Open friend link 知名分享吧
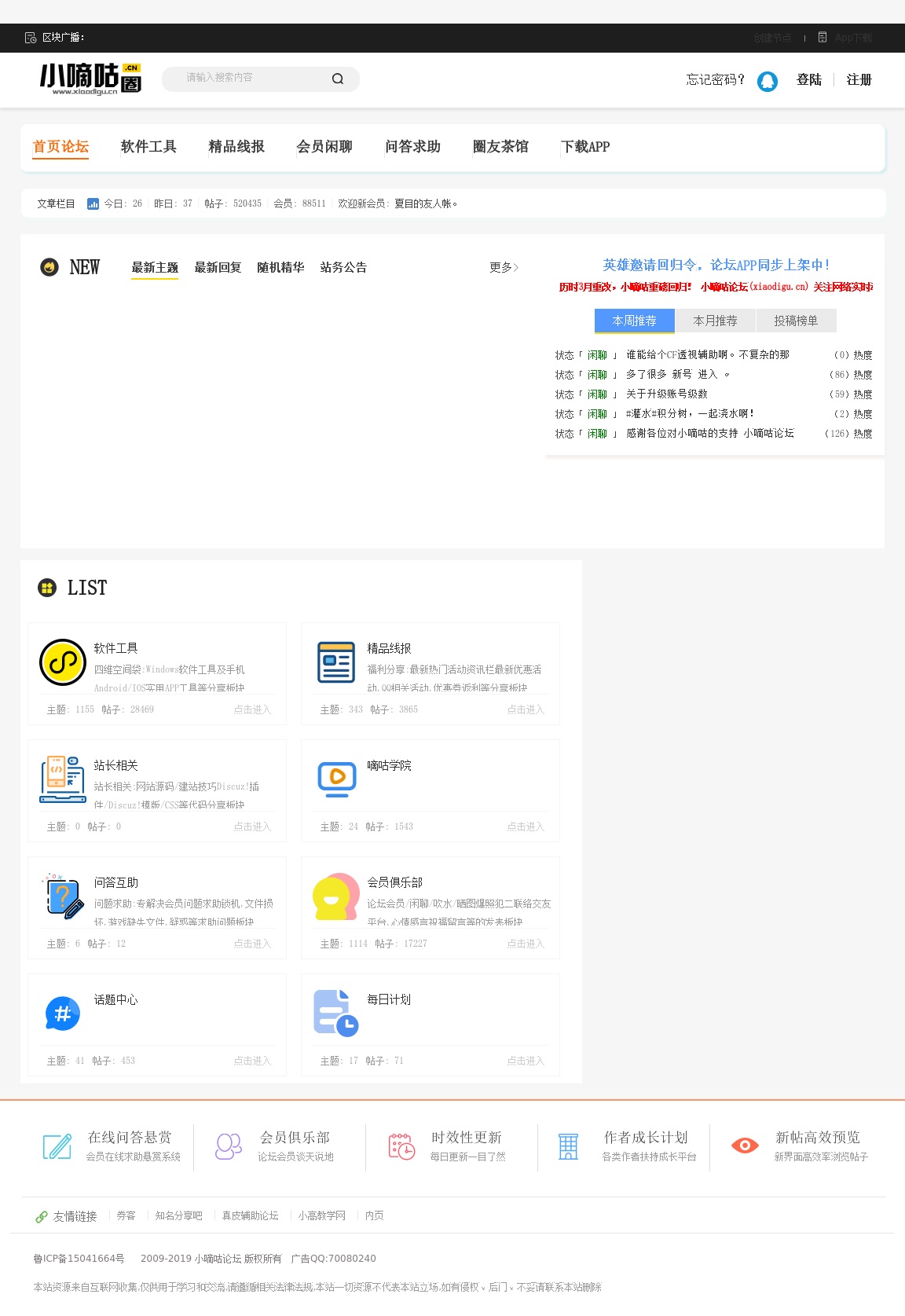This screenshot has height=1316, width=905. pos(178,1215)
